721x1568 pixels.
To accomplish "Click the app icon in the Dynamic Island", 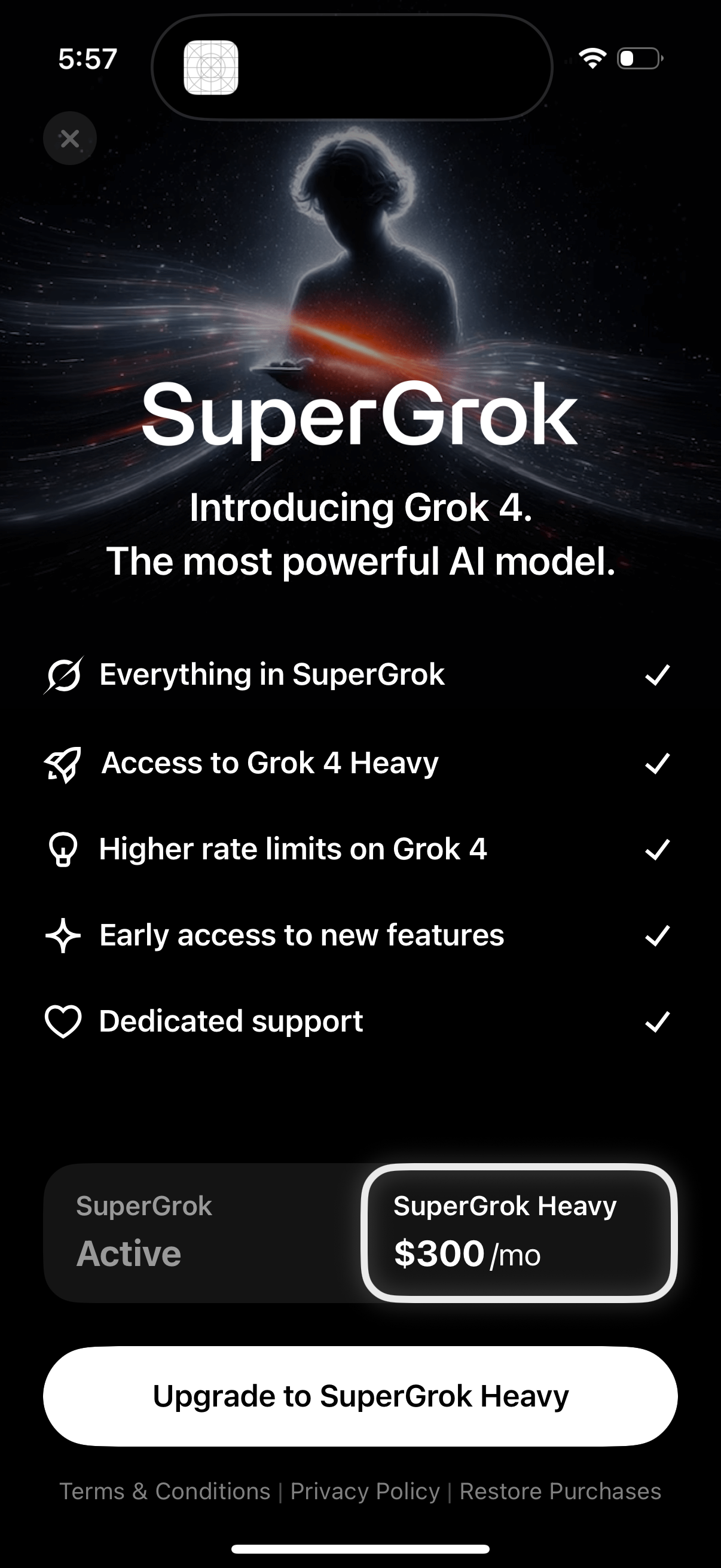I will click(x=210, y=67).
